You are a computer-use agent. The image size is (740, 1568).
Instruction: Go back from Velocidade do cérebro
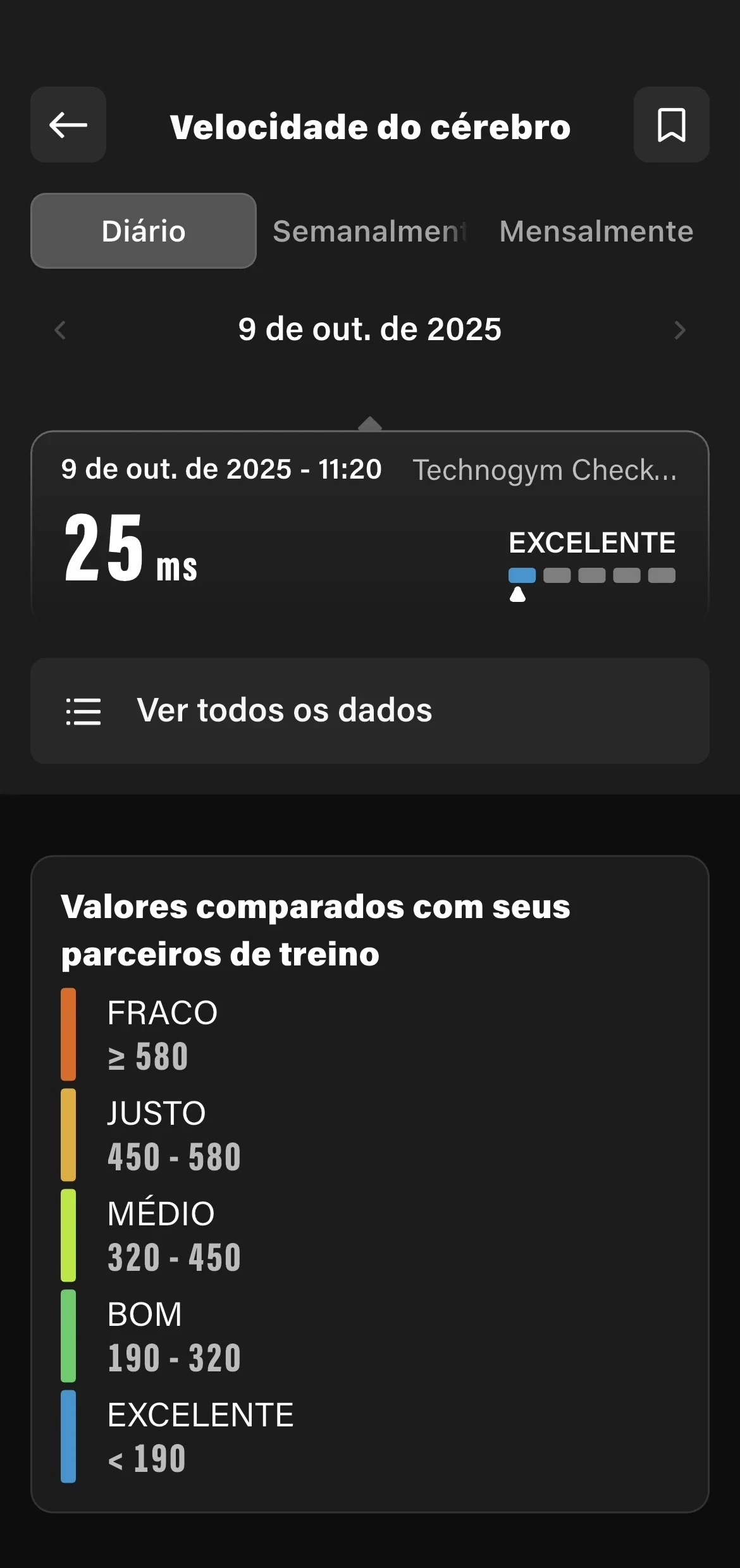point(68,125)
